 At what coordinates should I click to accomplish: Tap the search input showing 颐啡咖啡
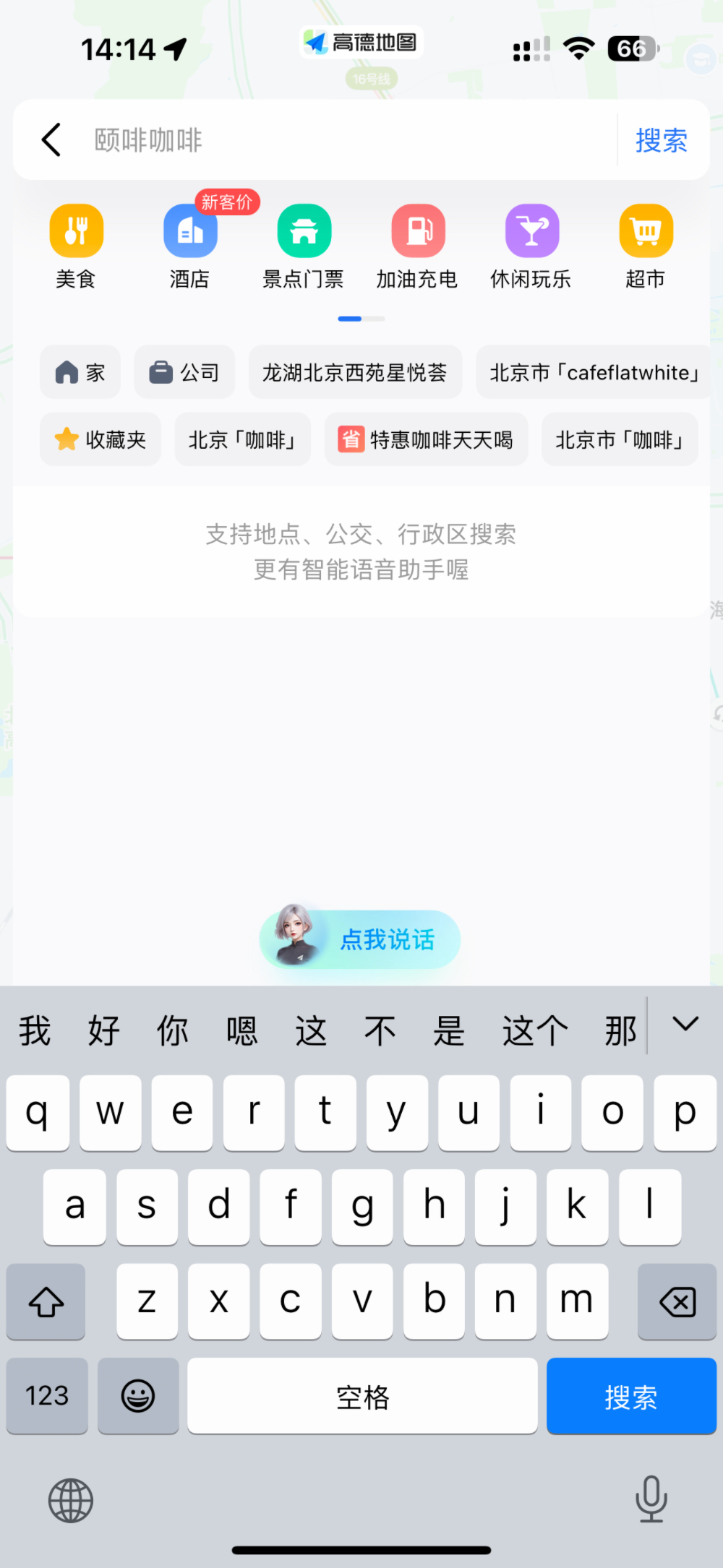[x=325, y=139]
